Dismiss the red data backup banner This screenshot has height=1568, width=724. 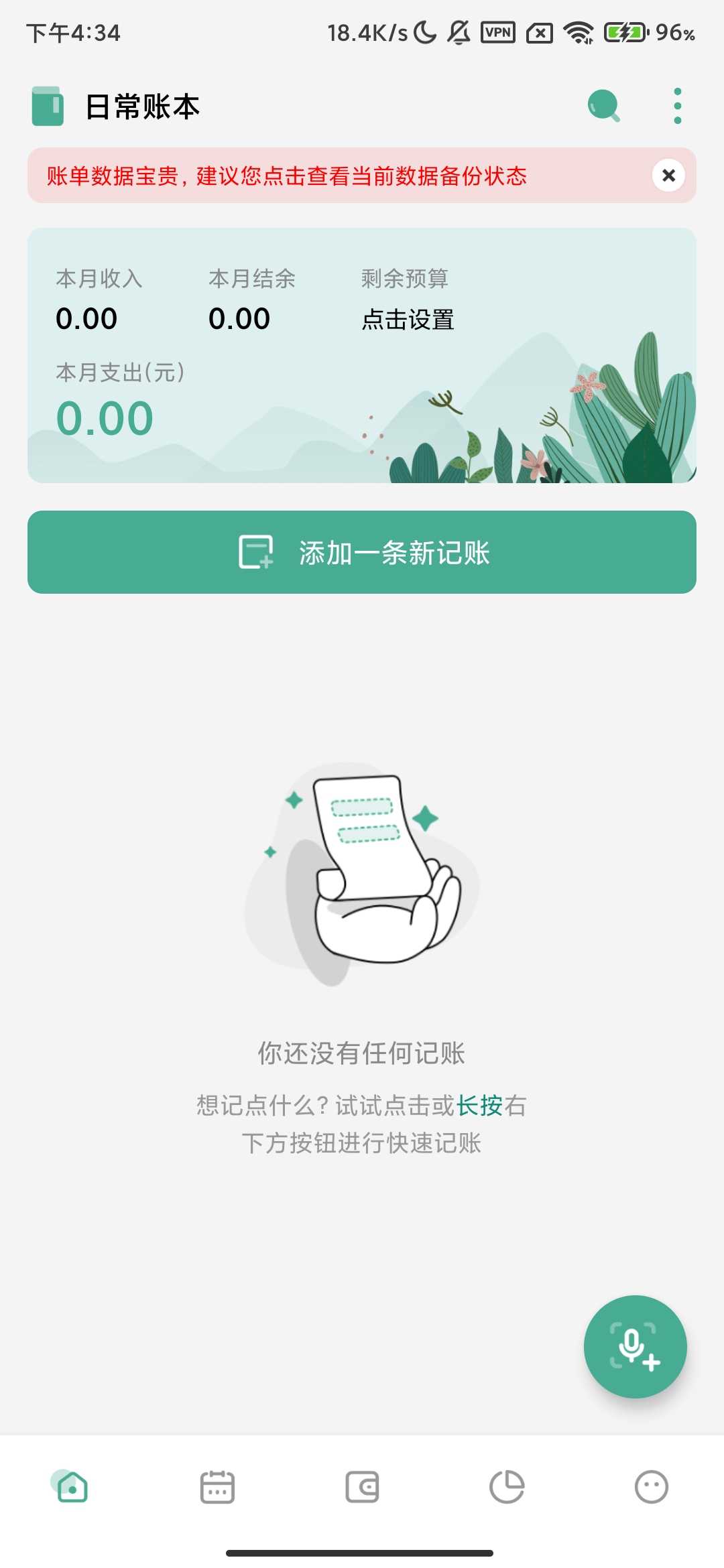coord(668,176)
